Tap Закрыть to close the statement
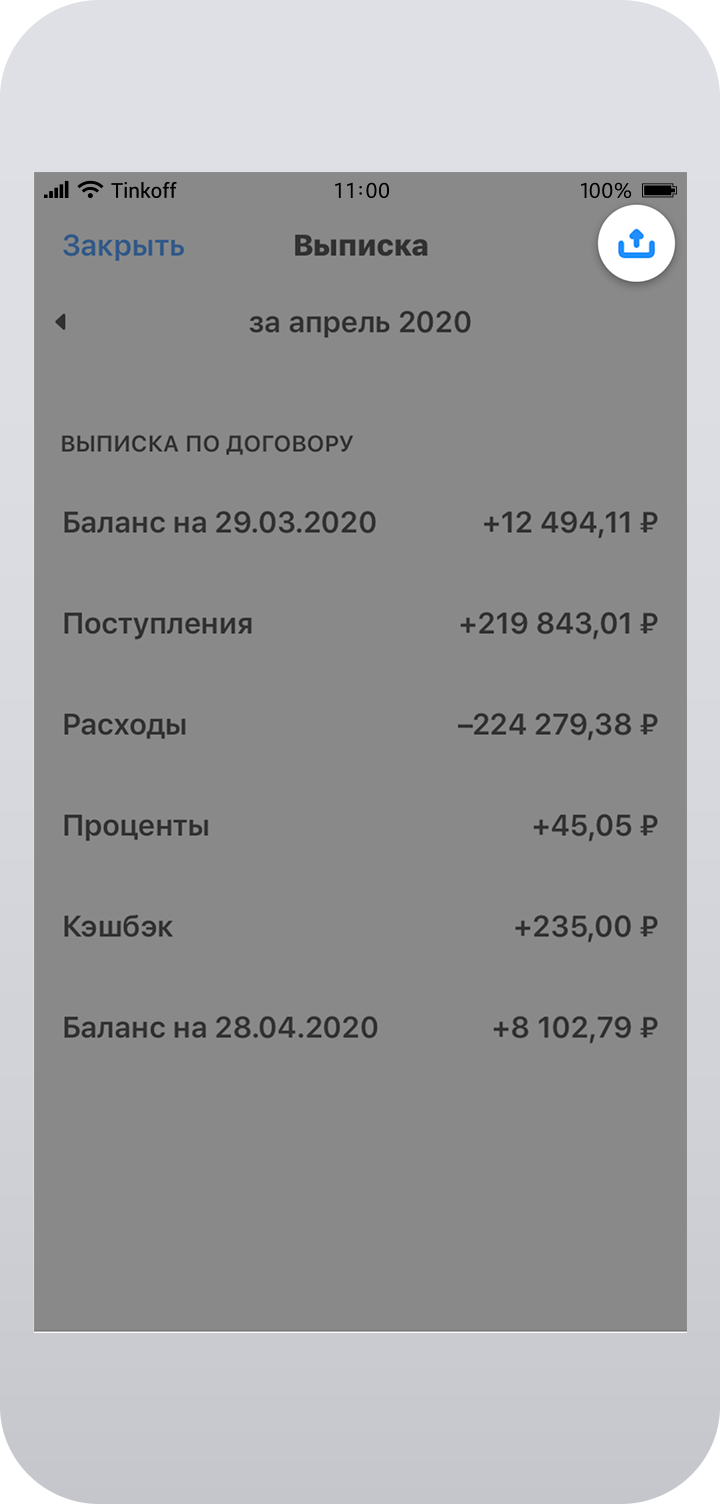The height and width of the screenshot is (1504, 720). (123, 246)
